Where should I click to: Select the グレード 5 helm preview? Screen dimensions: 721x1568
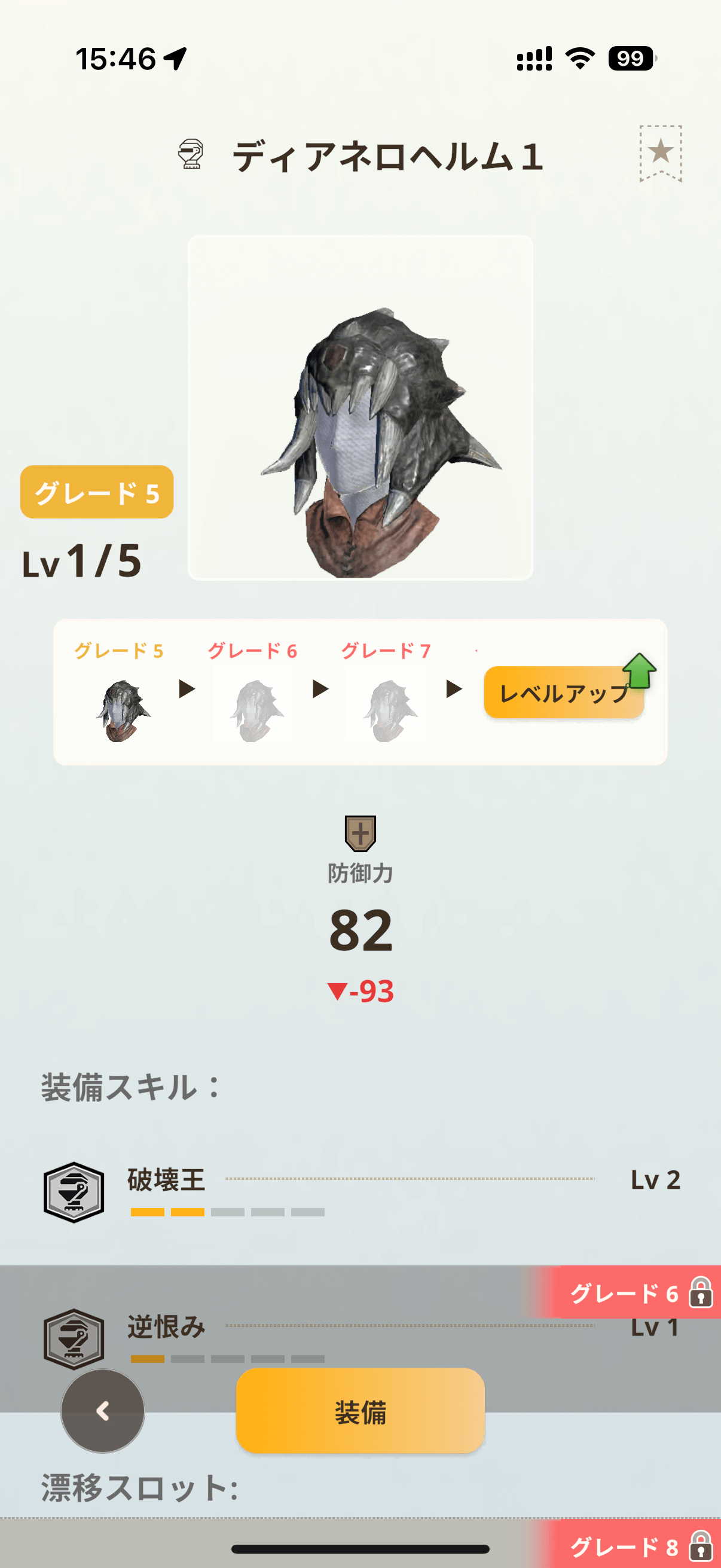pyautogui.click(x=121, y=709)
